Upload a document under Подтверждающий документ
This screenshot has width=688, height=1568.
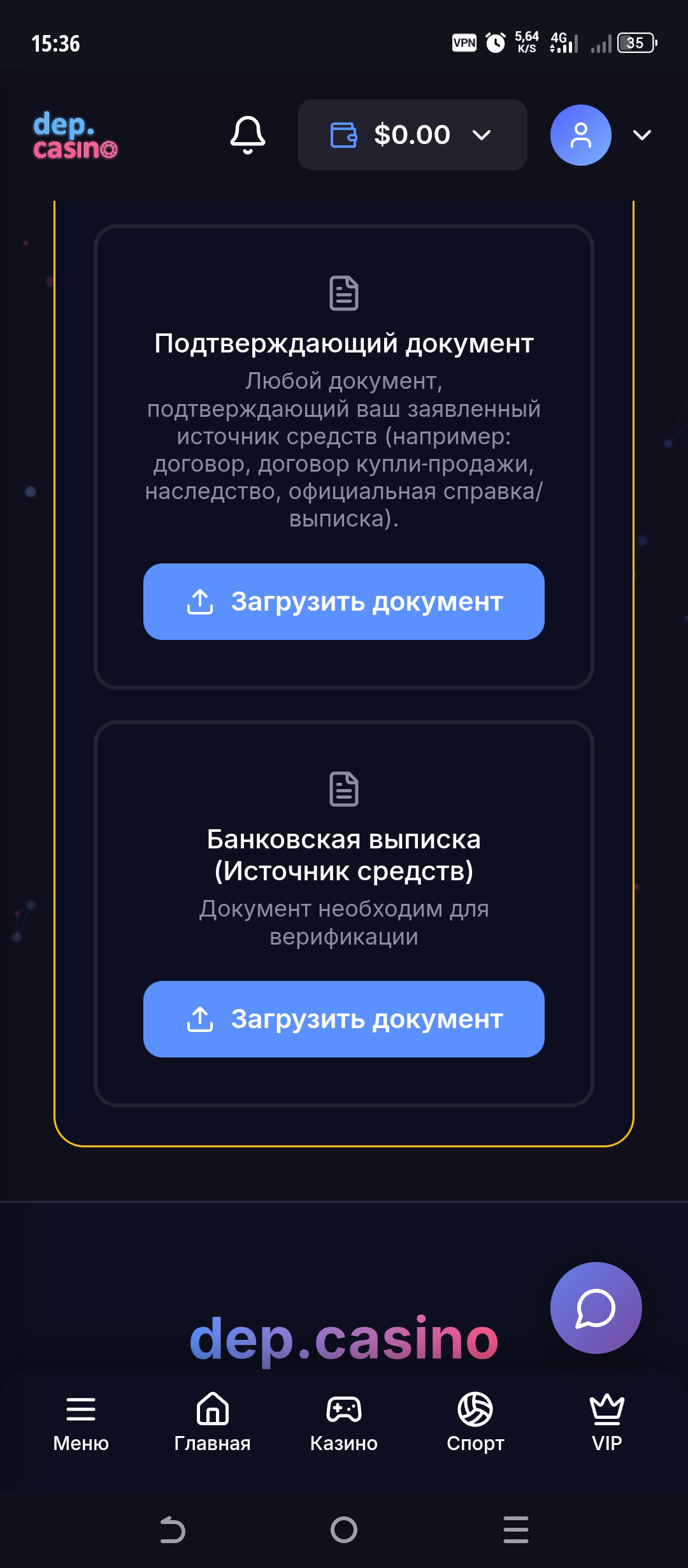pos(343,602)
